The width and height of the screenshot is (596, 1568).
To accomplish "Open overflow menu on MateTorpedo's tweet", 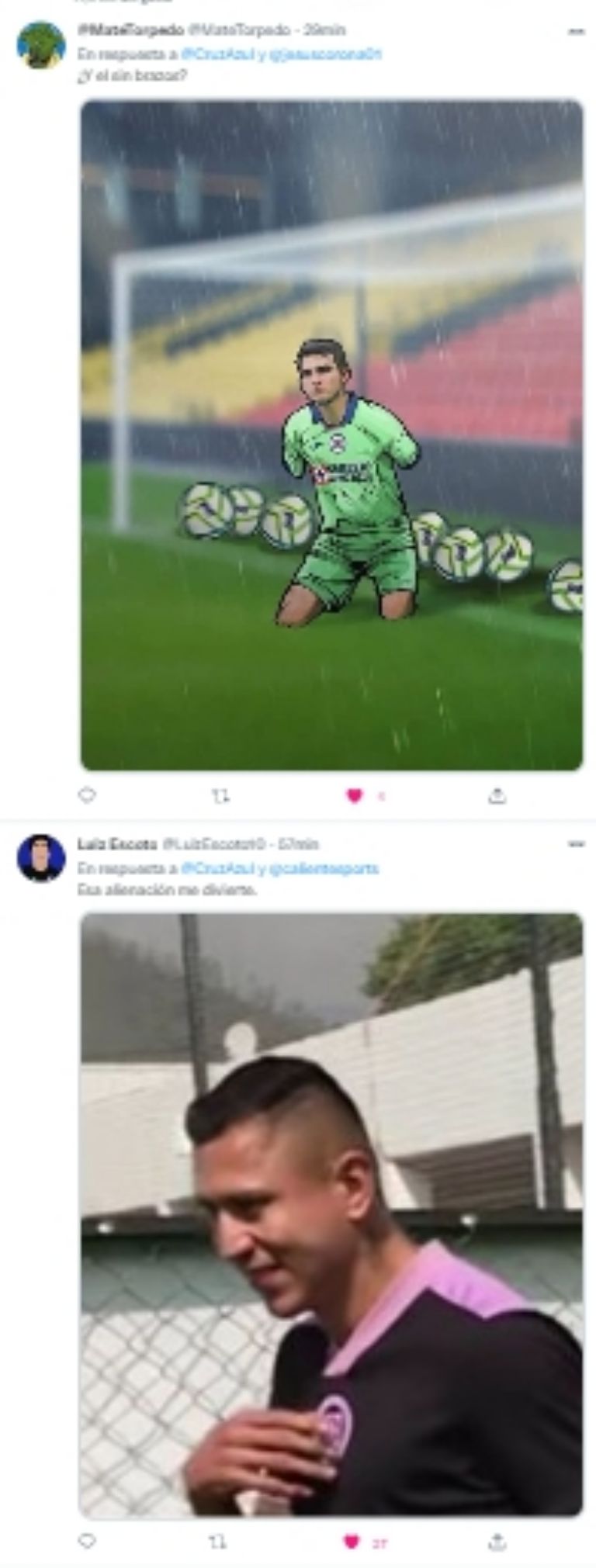I will tap(576, 31).
